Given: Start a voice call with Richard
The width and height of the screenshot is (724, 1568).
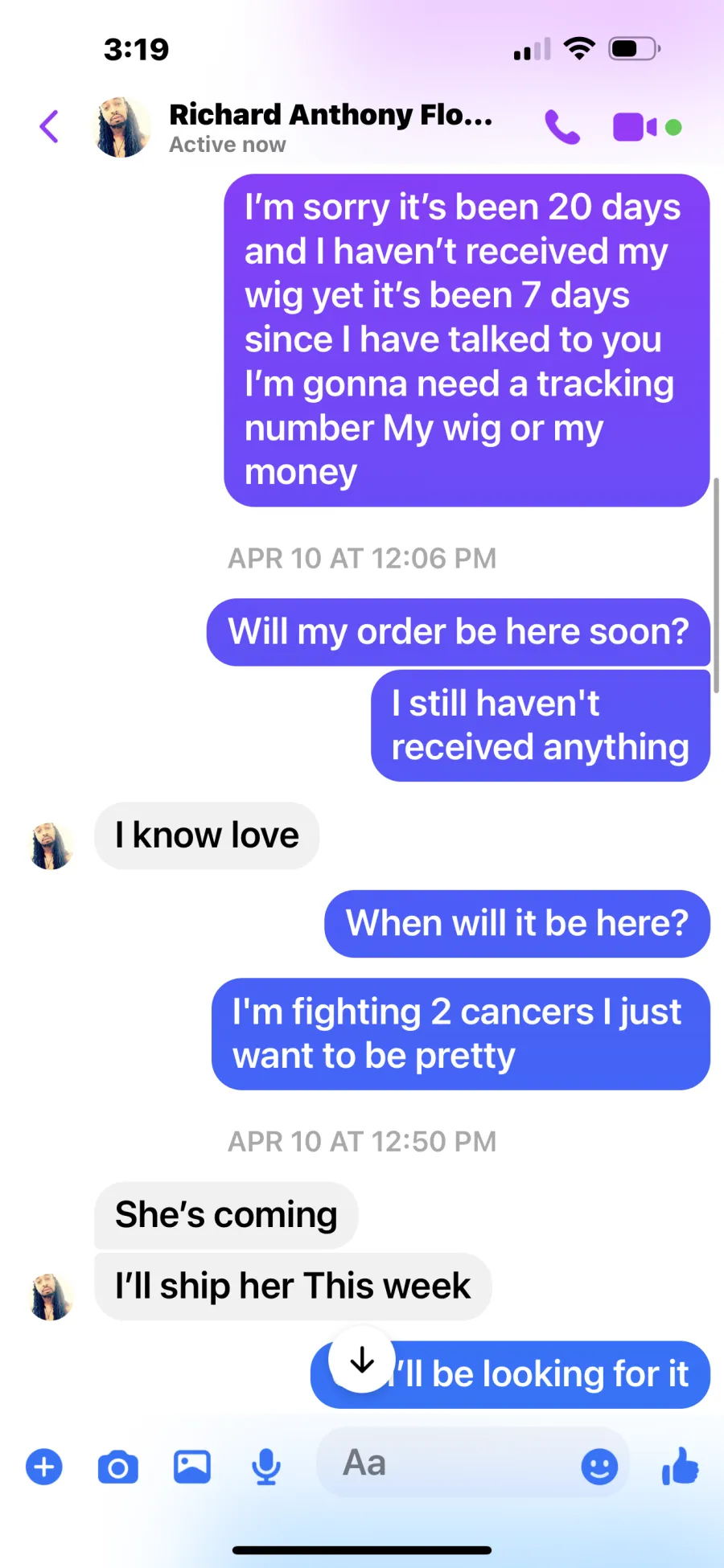Looking at the screenshot, I should (562, 127).
